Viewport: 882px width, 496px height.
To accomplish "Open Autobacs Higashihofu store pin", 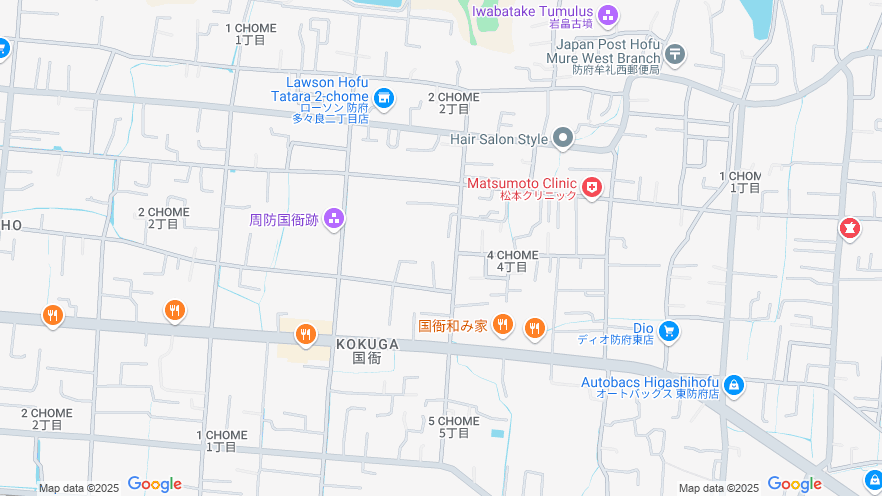I will tap(734, 385).
